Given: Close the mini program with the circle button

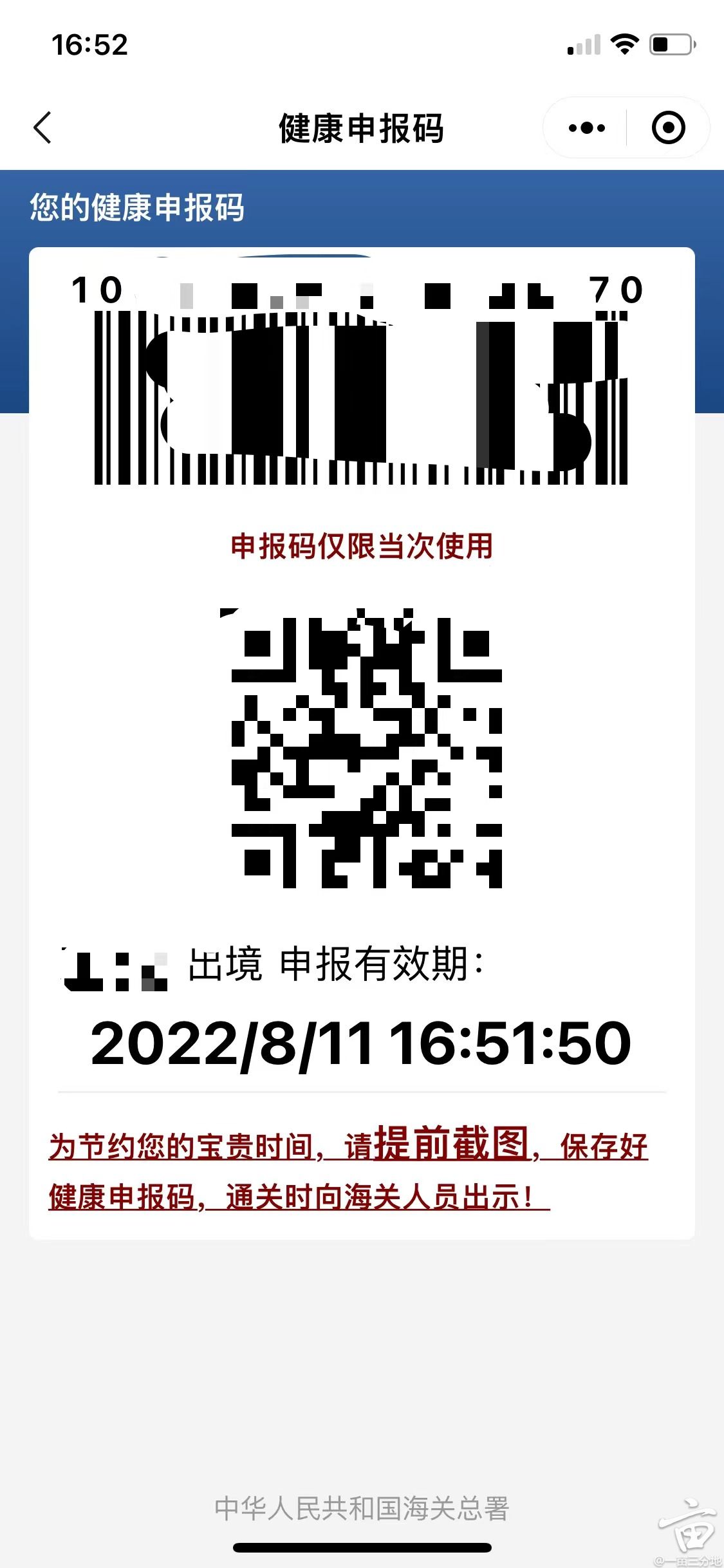Looking at the screenshot, I should (x=668, y=127).
